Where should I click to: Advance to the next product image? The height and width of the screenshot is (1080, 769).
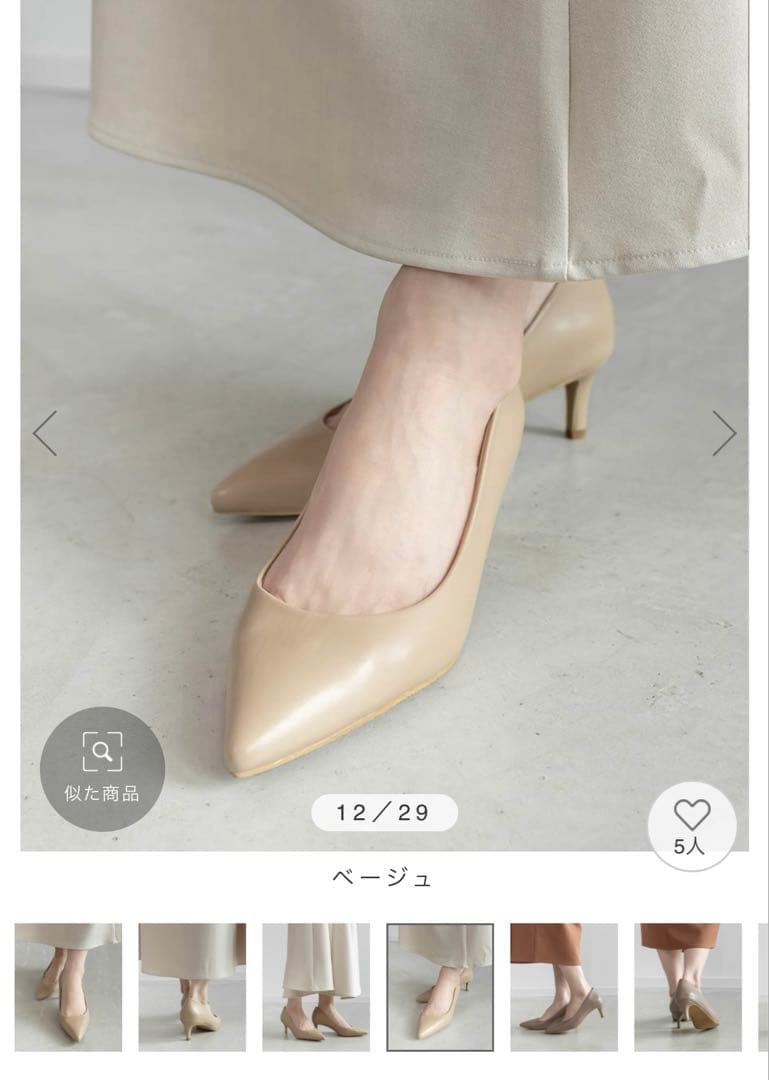[x=724, y=433]
